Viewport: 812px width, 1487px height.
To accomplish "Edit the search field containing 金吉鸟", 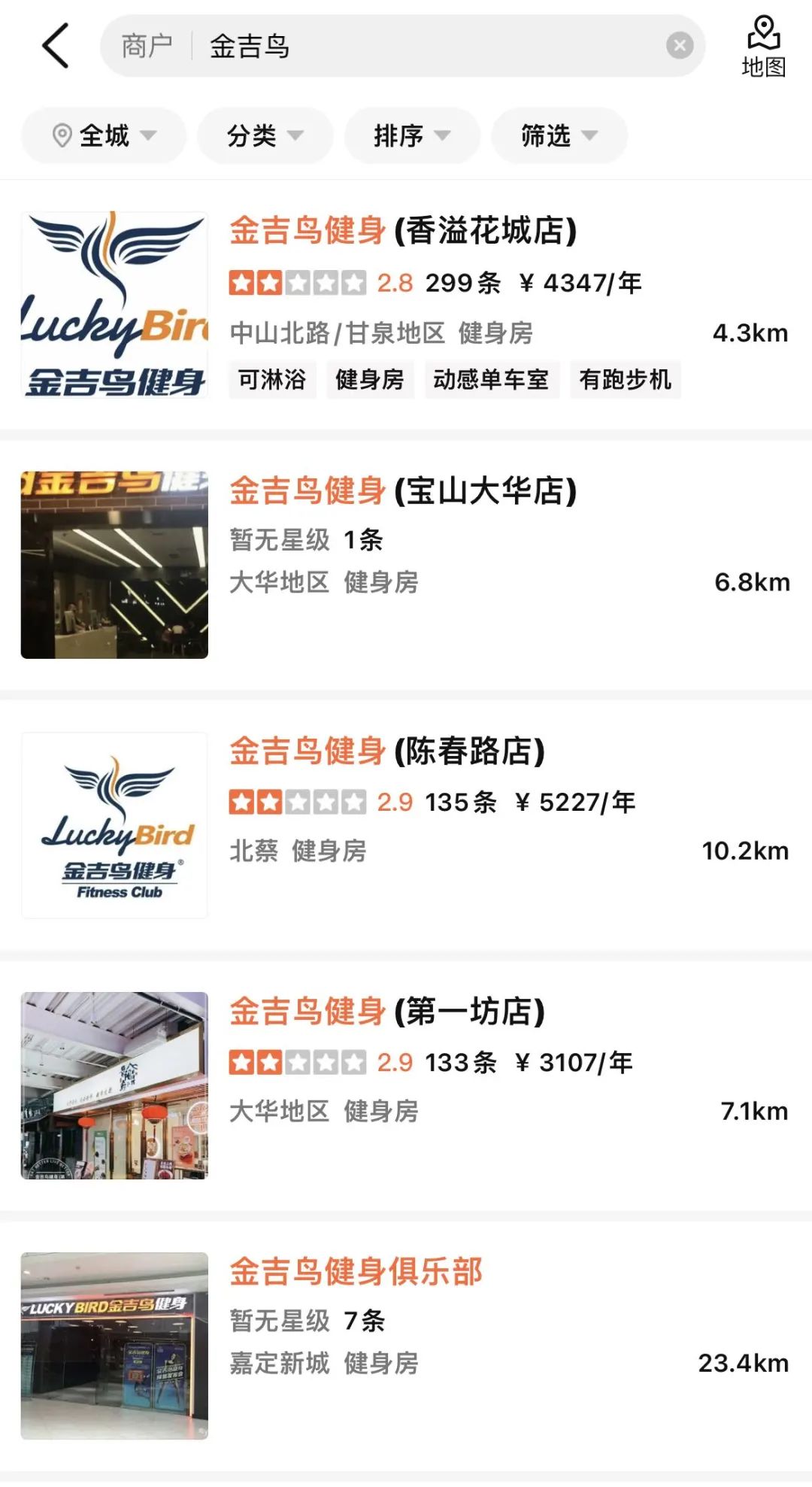I will [x=421, y=46].
